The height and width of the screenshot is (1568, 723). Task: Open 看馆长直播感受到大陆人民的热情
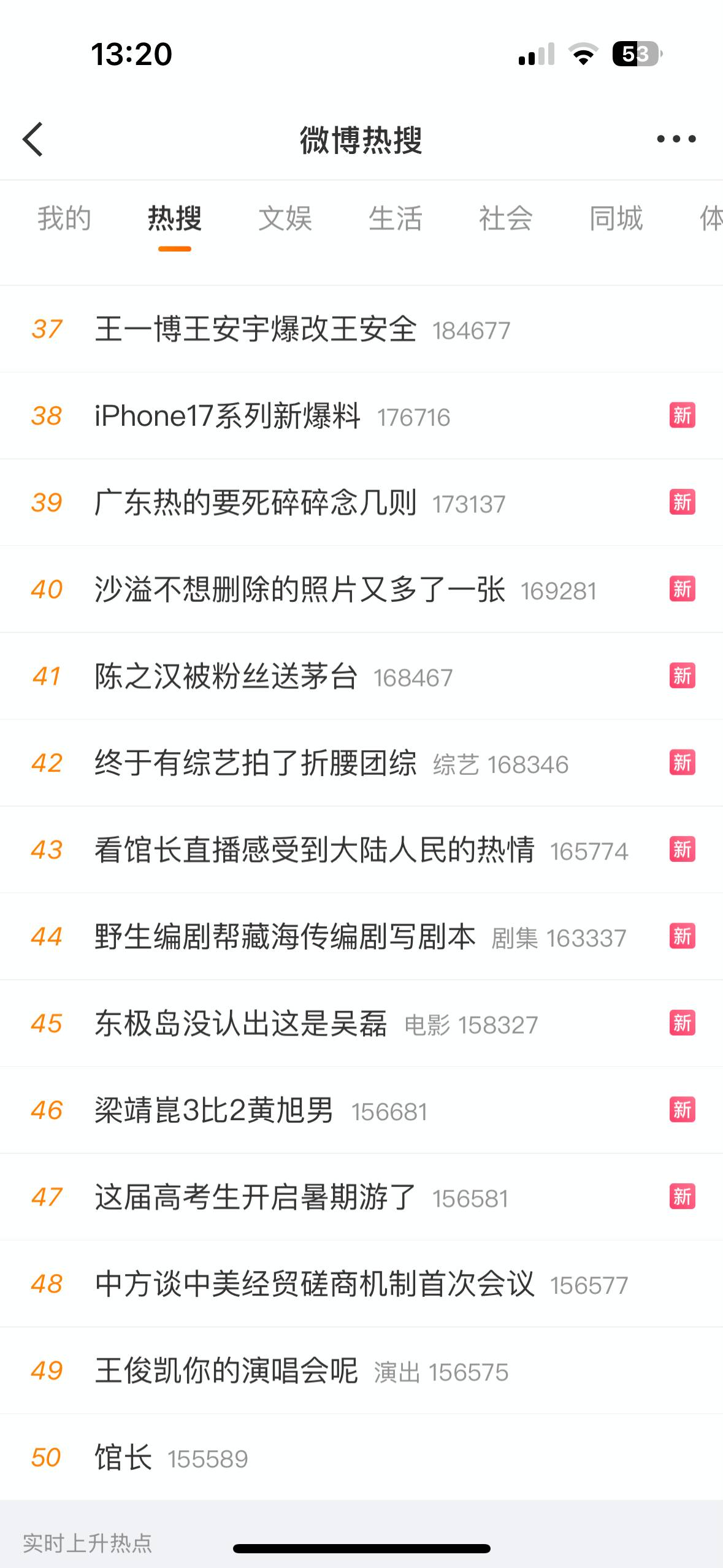point(361,850)
